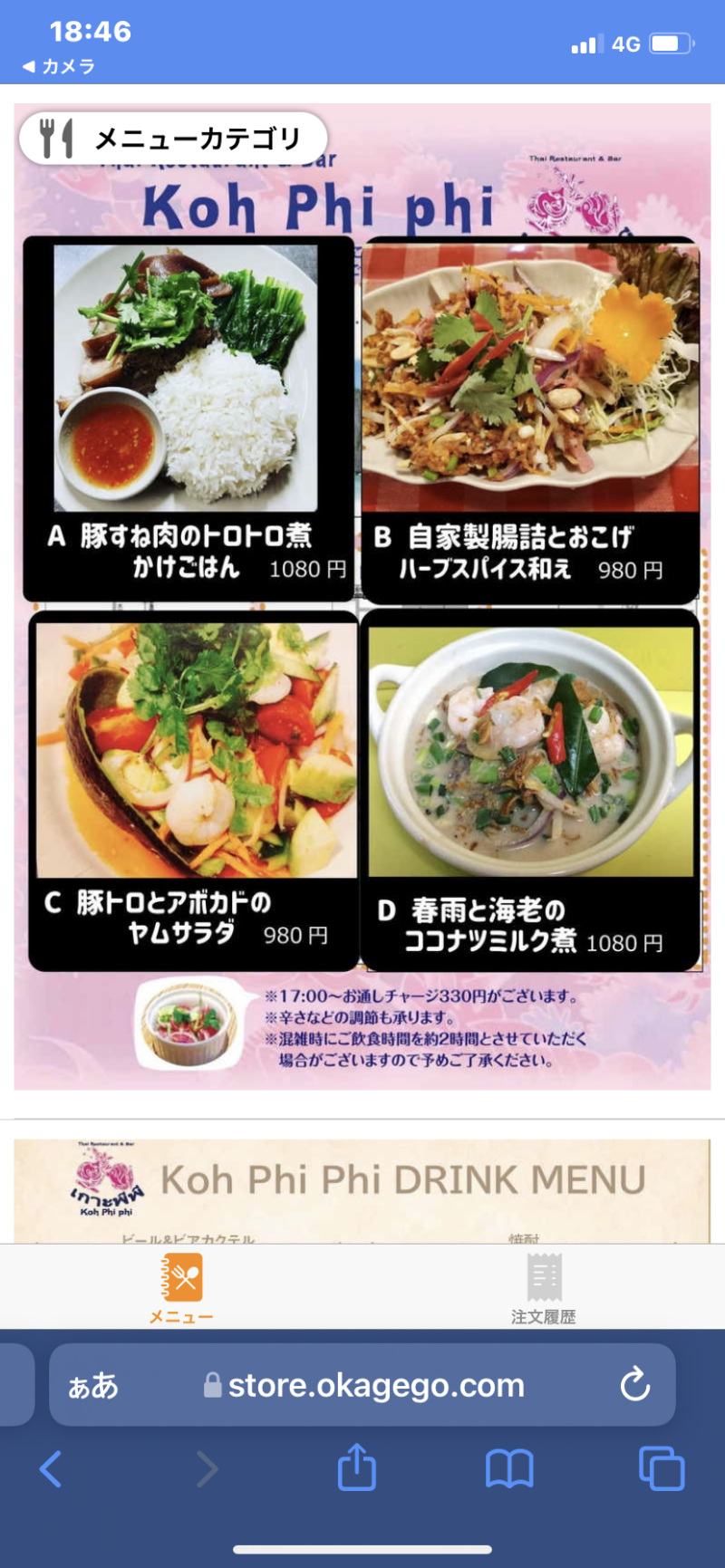725x1568 pixels.
Task: Select the メニュー tab
Action: pyautogui.click(x=181, y=1289)
